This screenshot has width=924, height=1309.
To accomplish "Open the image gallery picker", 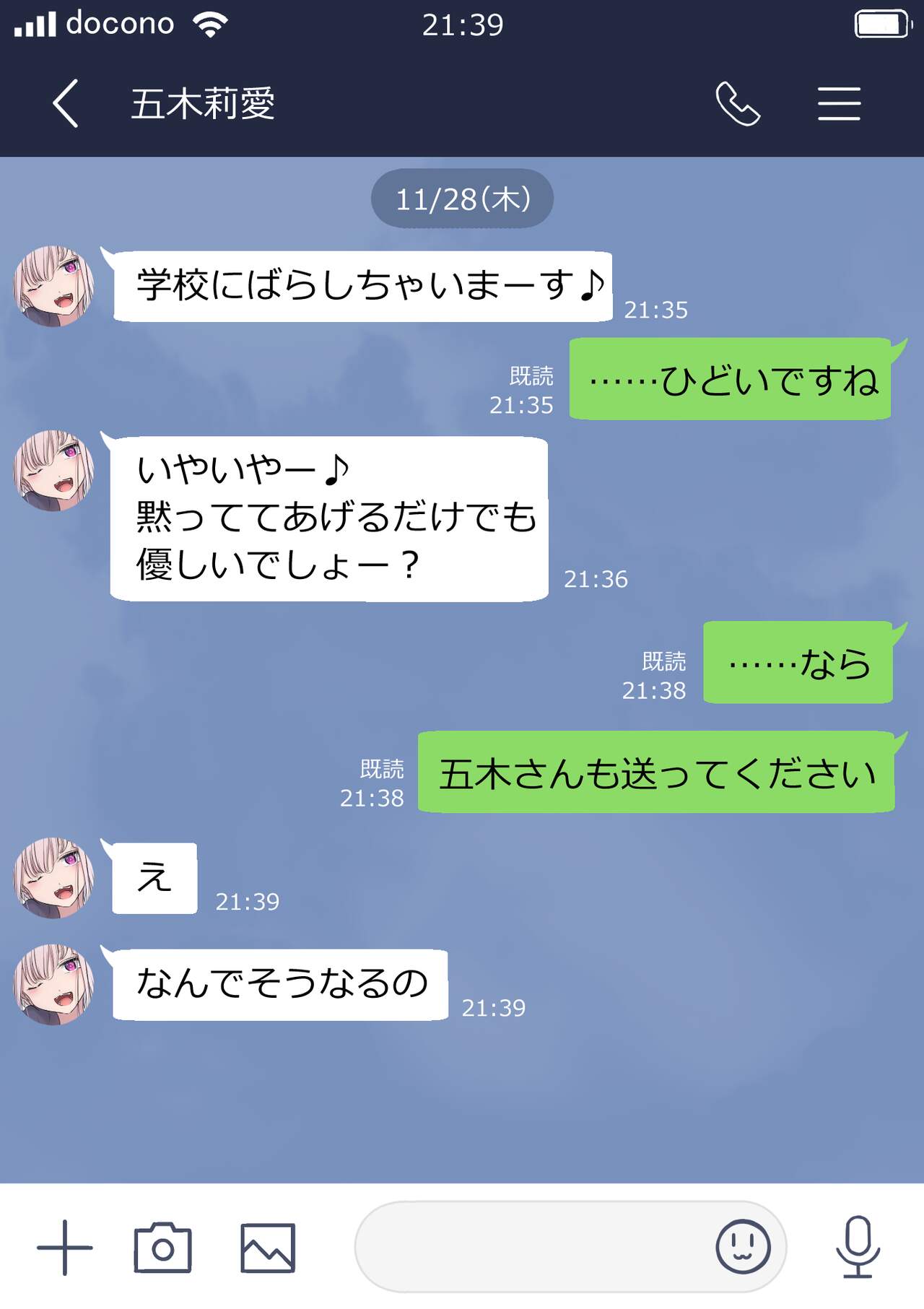I will (268, 1247).
